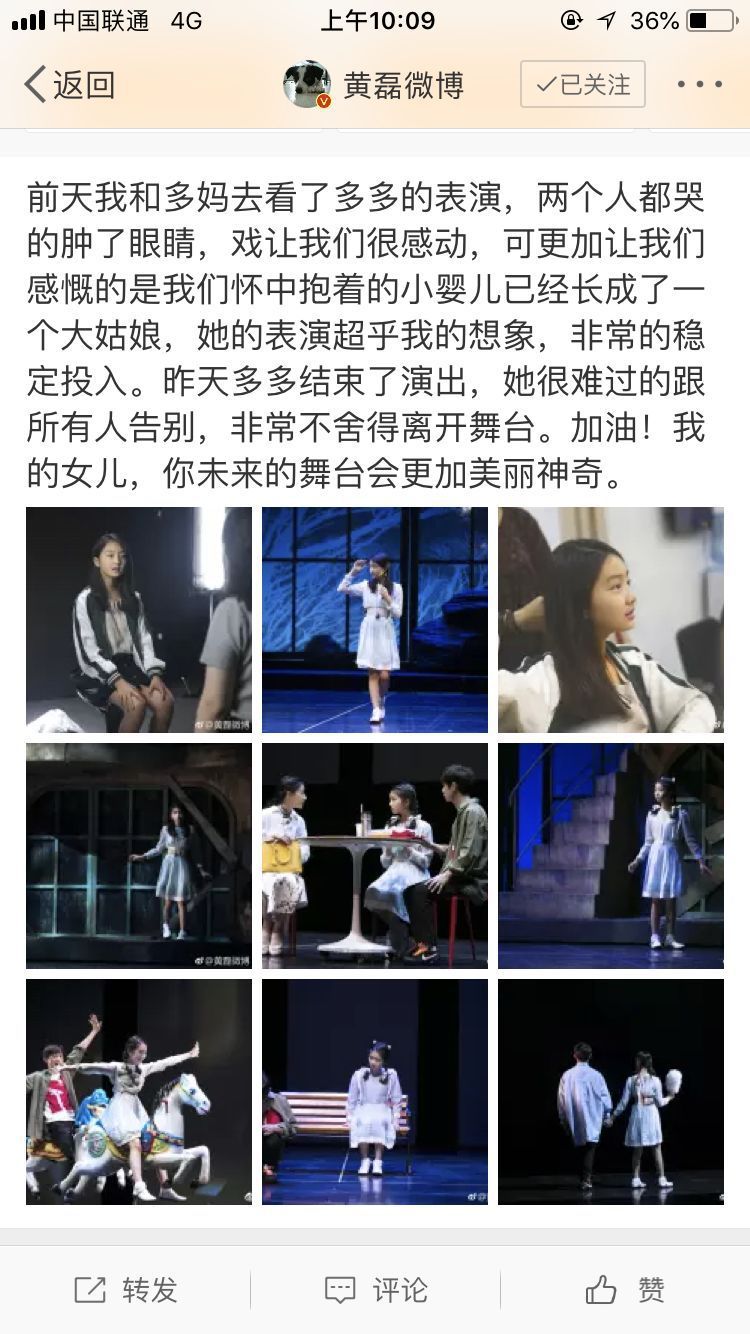Open the photo of girl sitting in interview

pyautogui.click(x=139, y=620)
